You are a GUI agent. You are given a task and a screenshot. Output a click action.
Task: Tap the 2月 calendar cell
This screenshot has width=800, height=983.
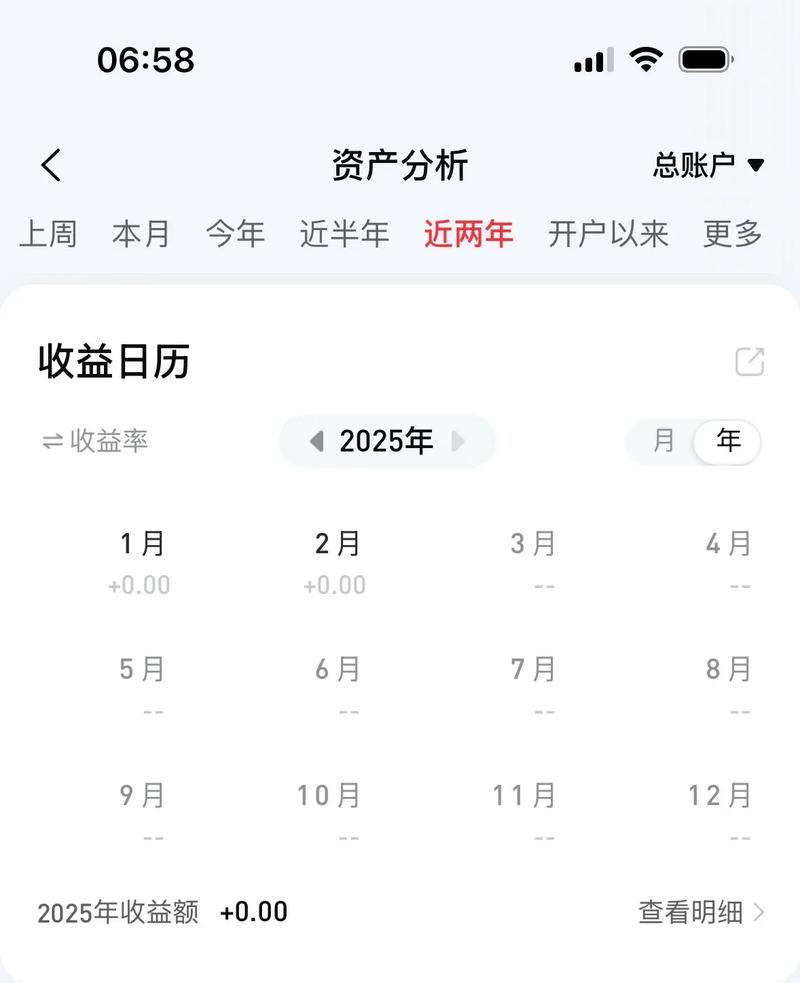[335, 560]
